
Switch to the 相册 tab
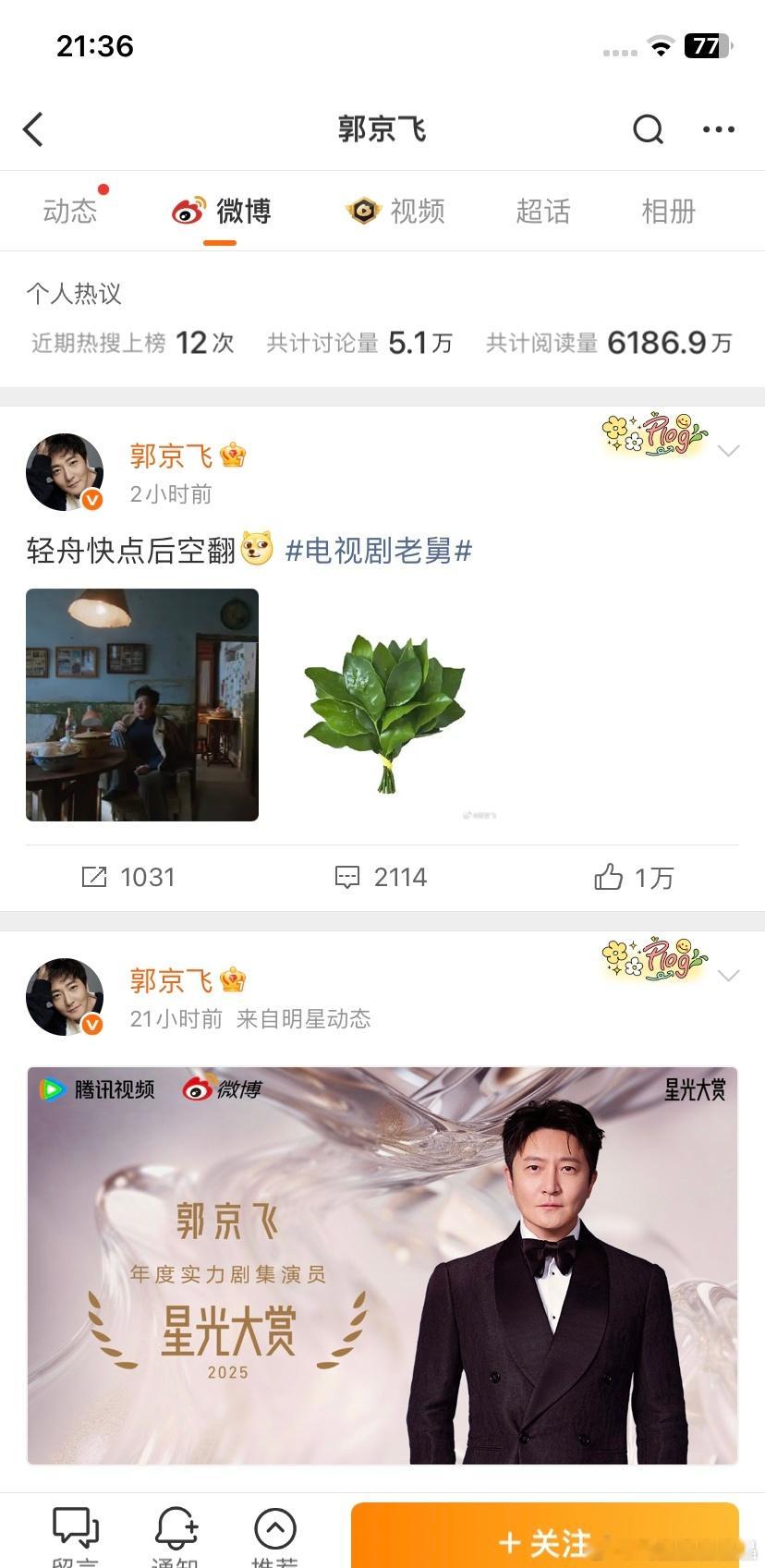click(668, 211)
